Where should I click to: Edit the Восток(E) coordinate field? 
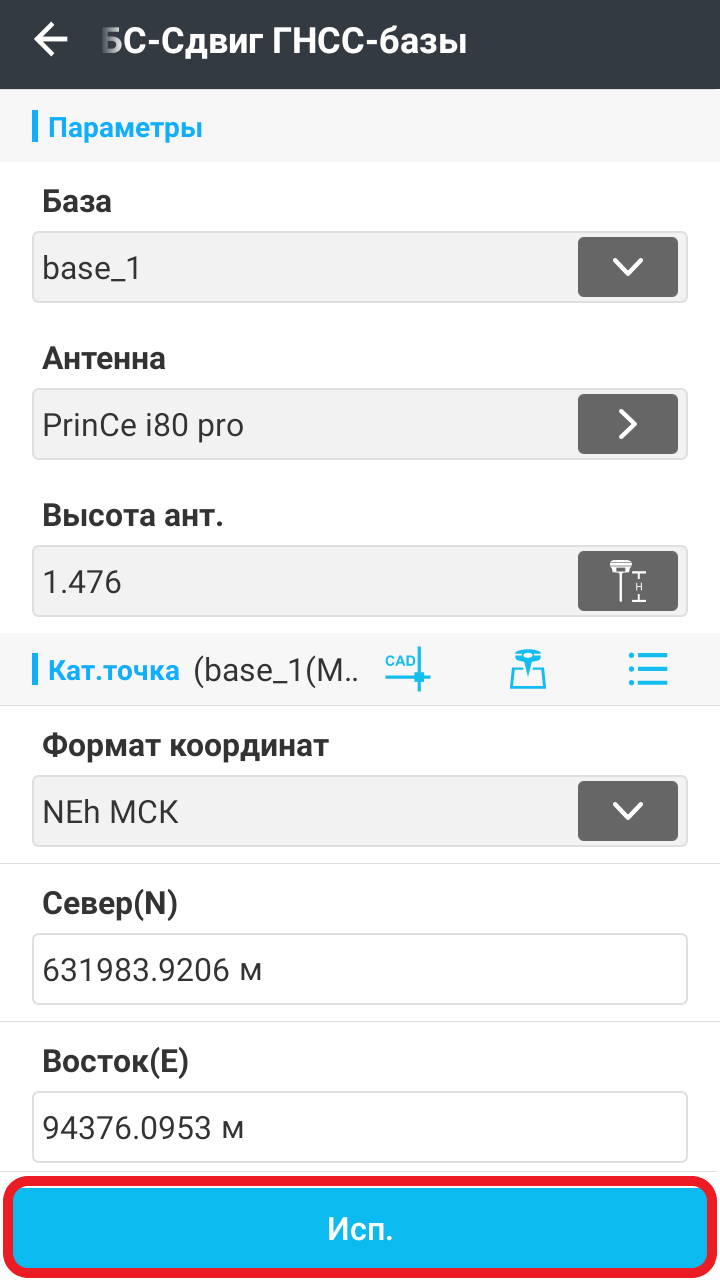click(x=360, y=1127)
